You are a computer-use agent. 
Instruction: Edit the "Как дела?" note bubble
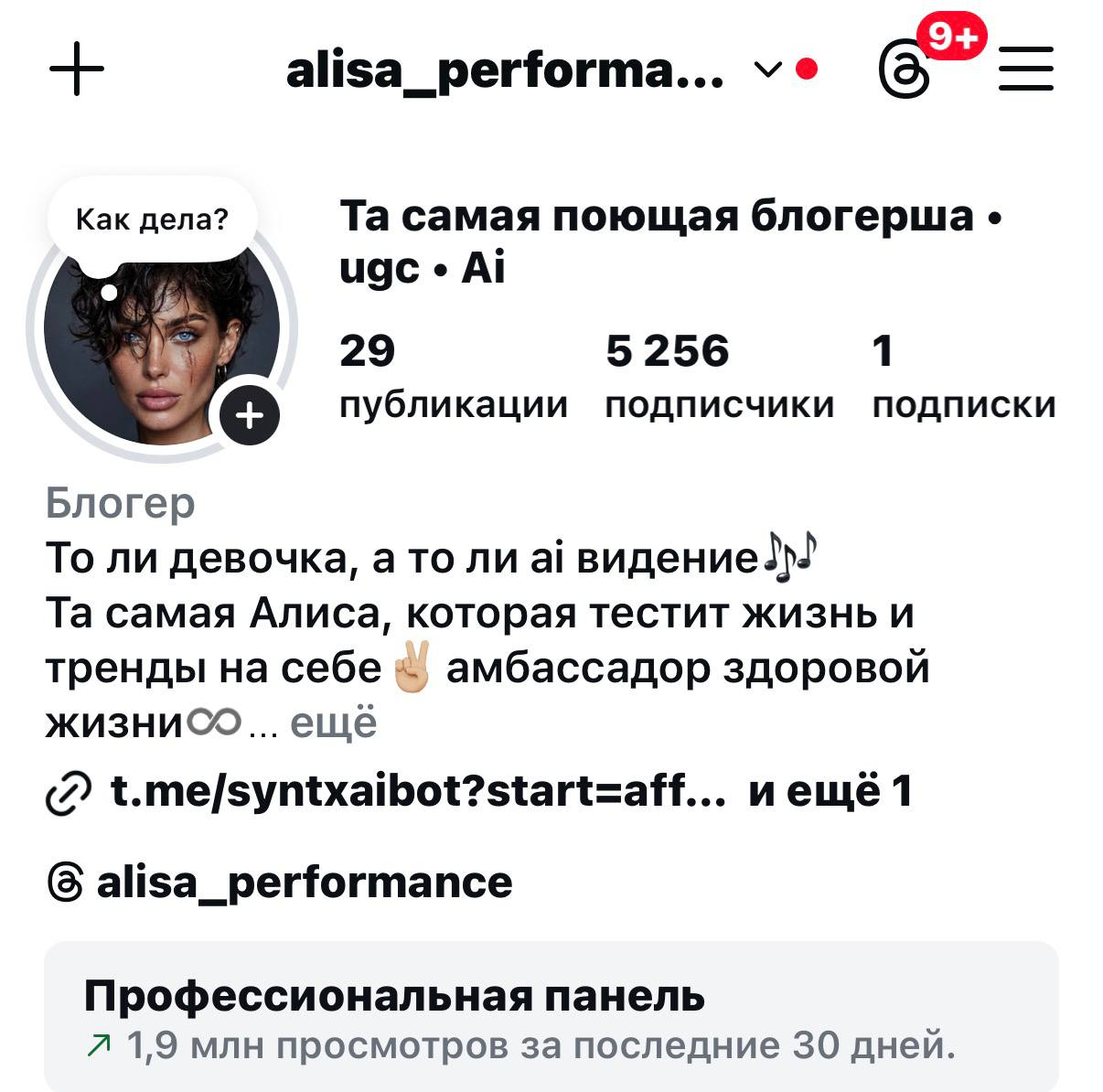[152, 220]
